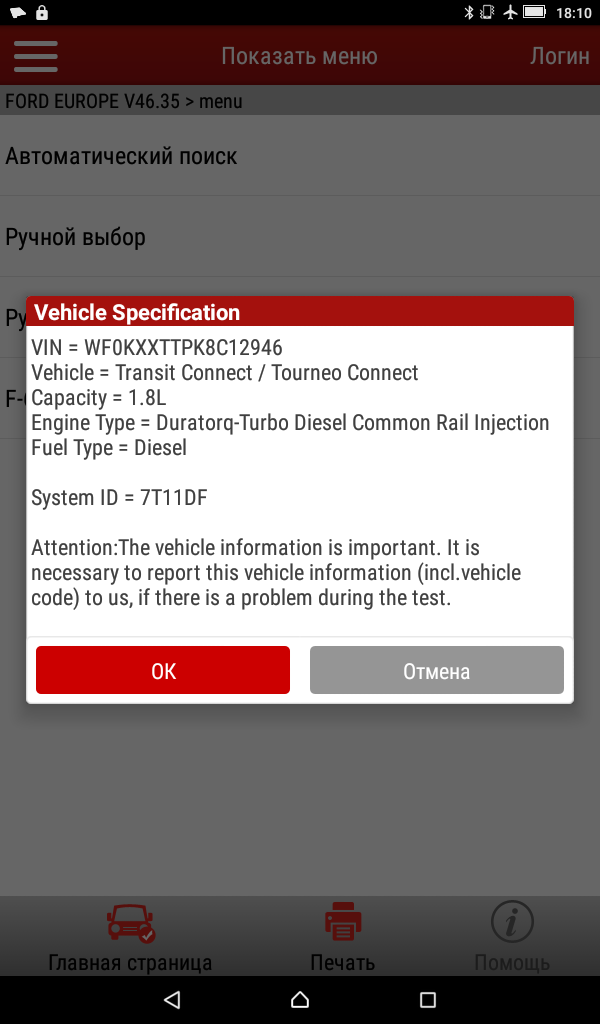
Task: Open Печать to print
Action: point(342,937)
